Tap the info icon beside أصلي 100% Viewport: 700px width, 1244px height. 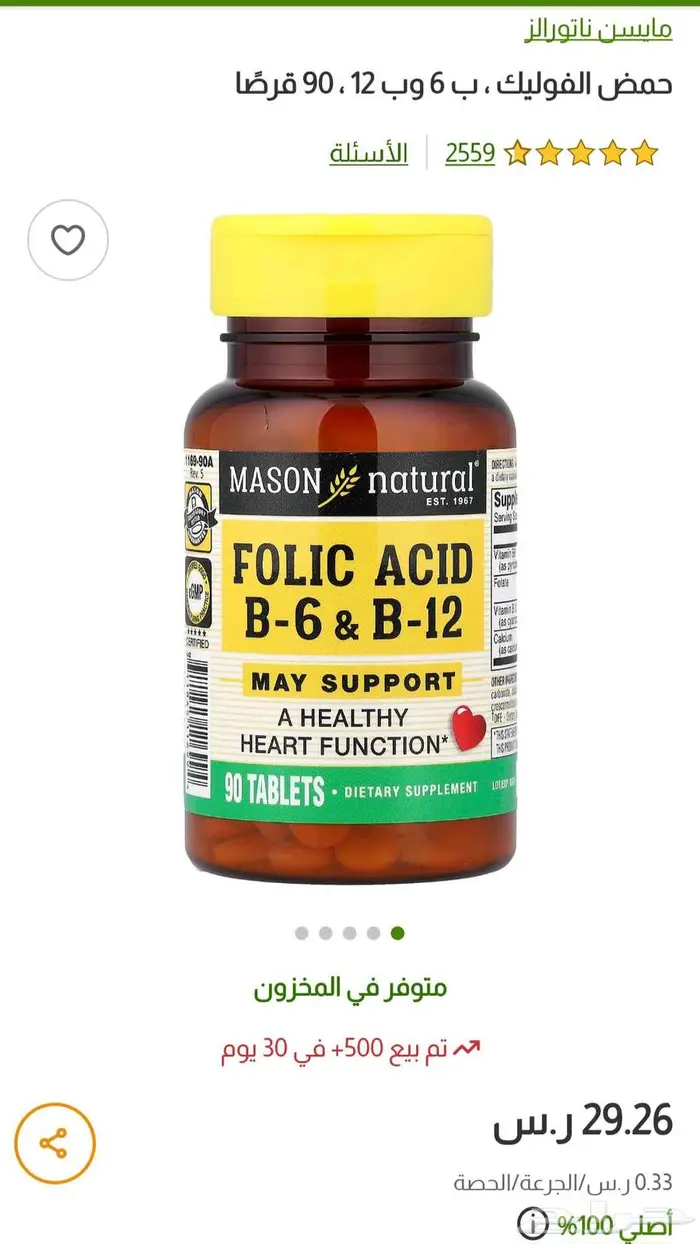point(534,1222)
